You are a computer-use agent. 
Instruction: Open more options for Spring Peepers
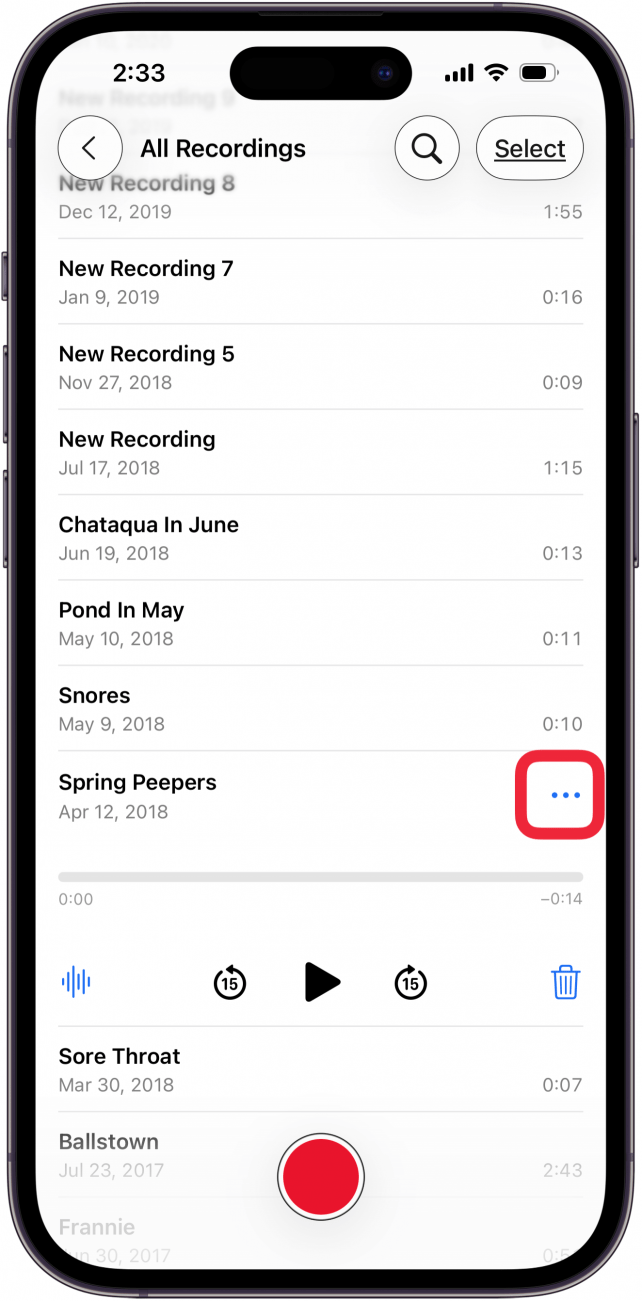click(565, 795)
